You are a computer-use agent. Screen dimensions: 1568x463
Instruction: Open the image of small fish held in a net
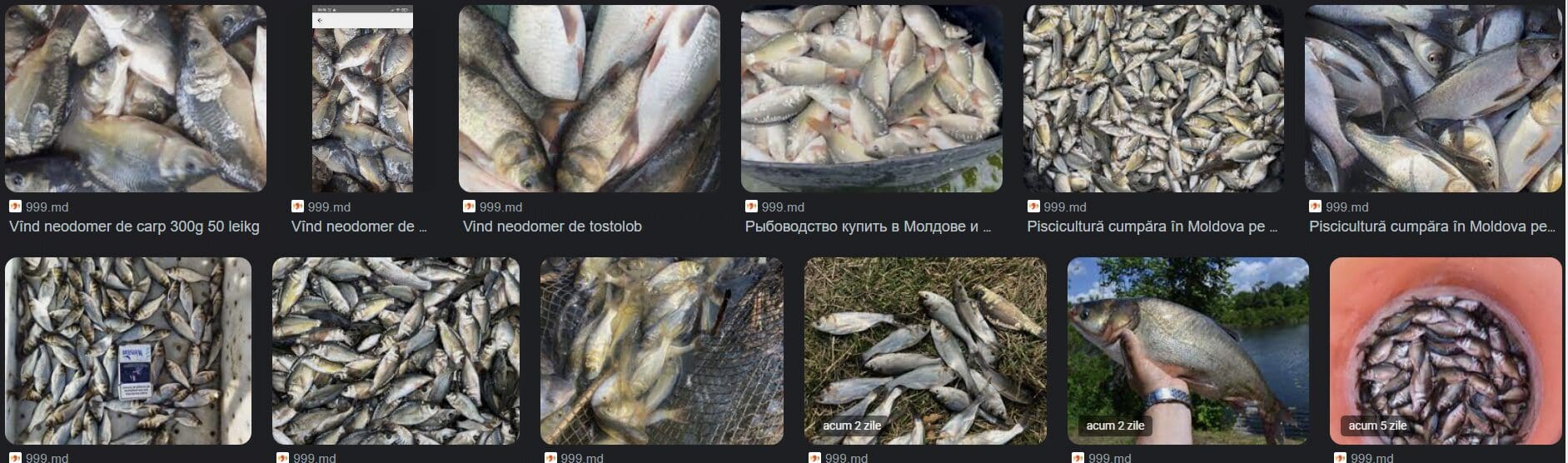661,351
